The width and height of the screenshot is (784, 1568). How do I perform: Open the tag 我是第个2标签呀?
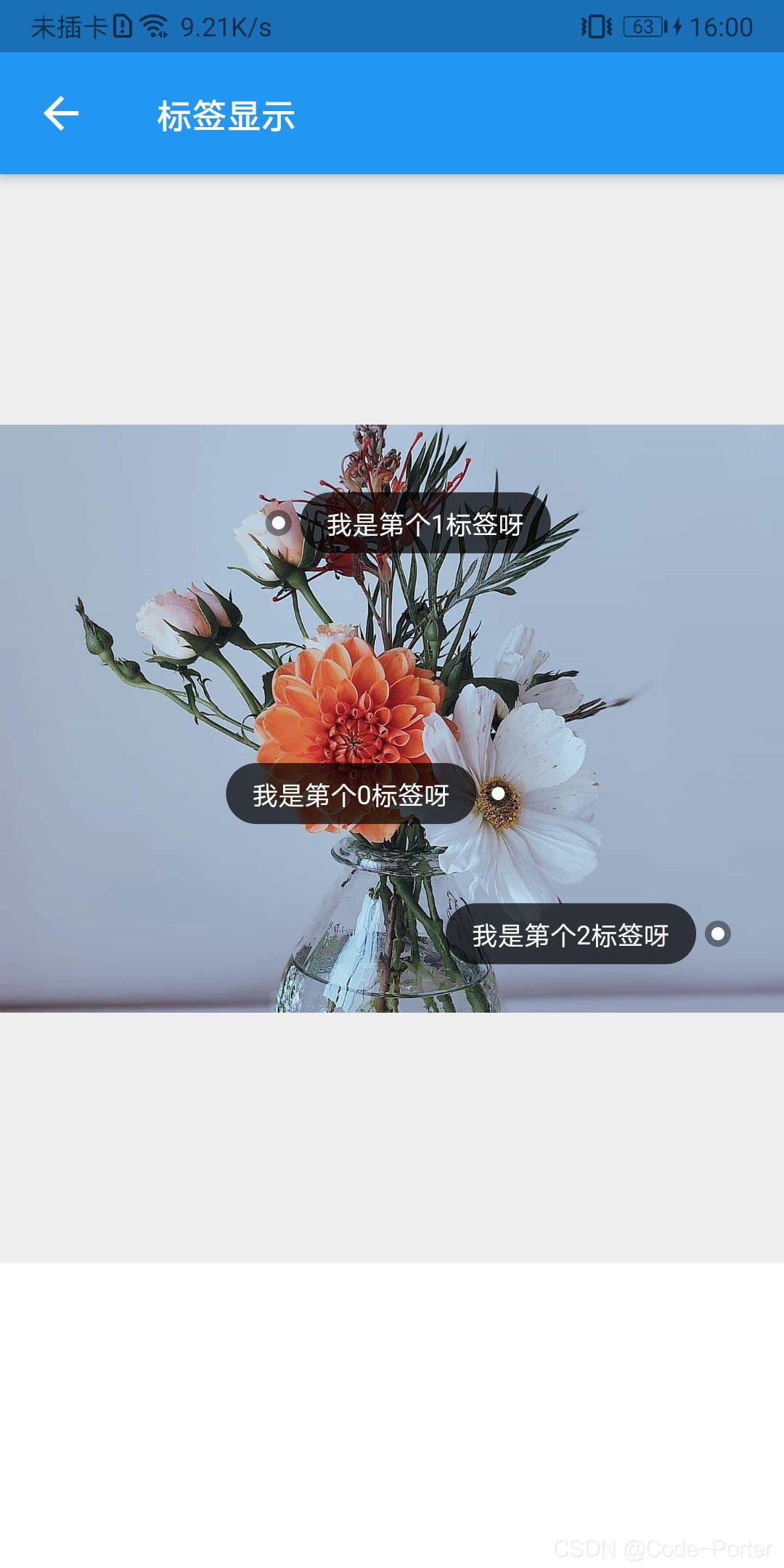point(571,934)
